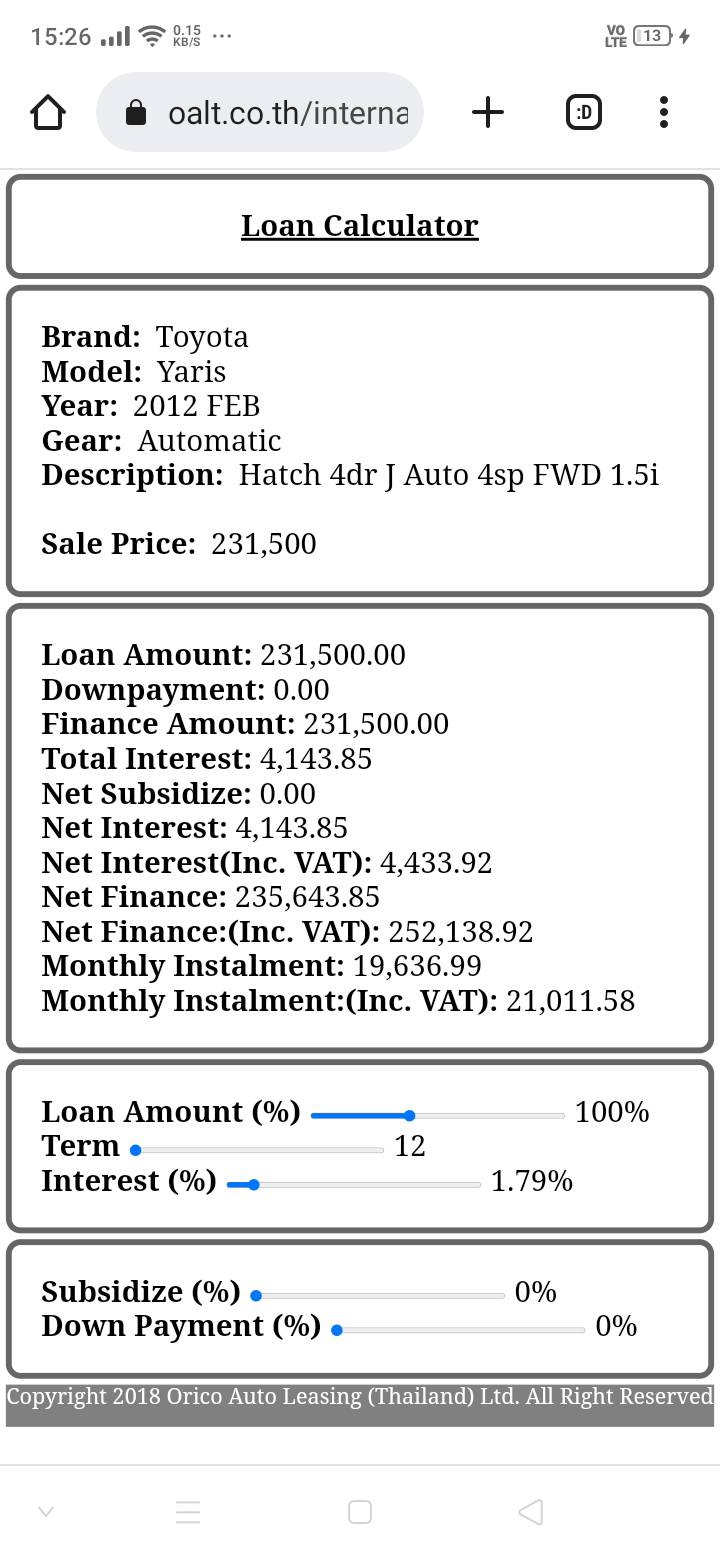
Task: Tap the Subsidize (%) slider
Action: click(x=380, y=1295)
